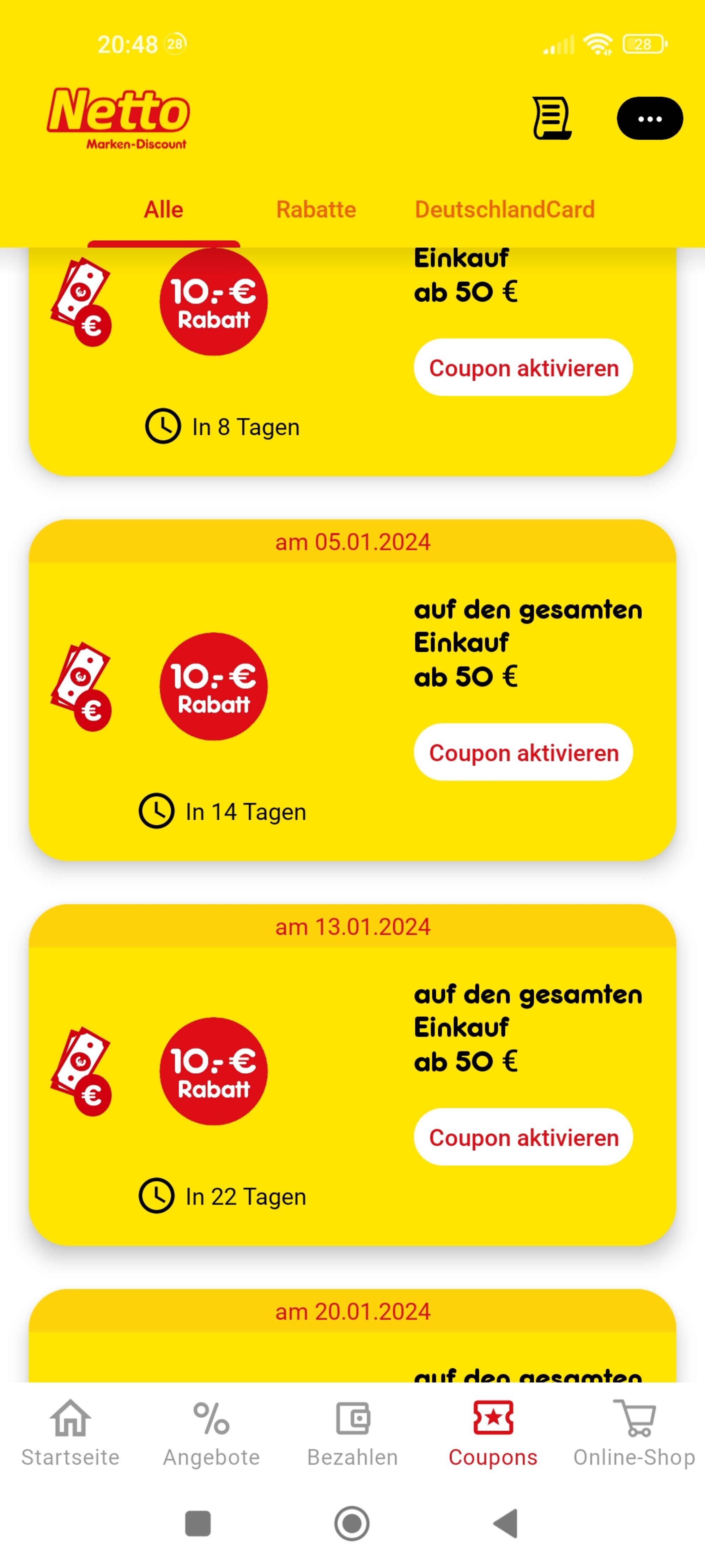Activate the coupon for 05.01.2024
This screenshot has height=1568, width=705.
pyautogui.click(x=523, y=752)
